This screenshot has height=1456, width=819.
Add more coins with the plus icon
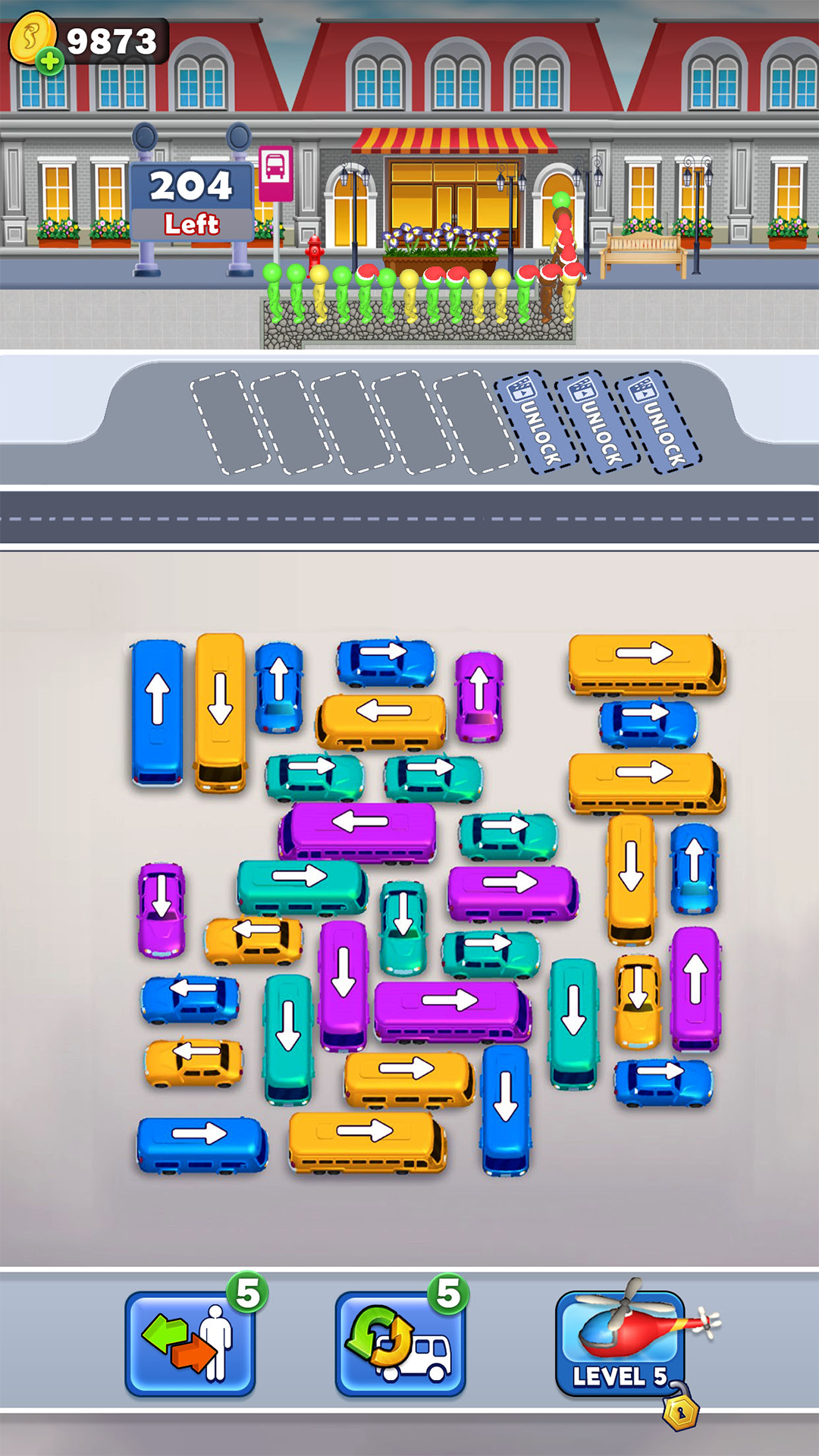[50, 61]
